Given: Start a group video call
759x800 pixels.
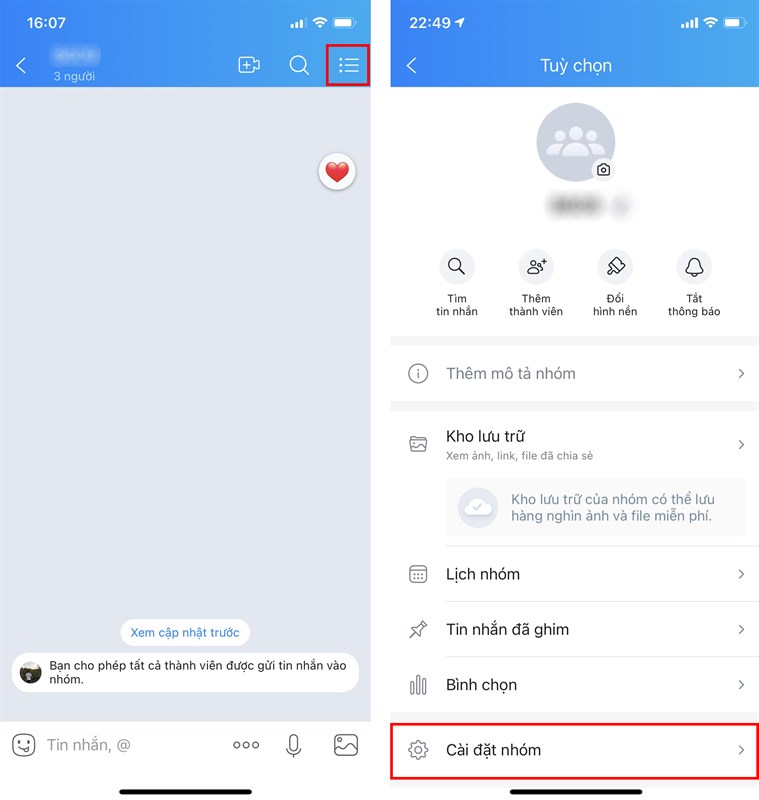Looking at the screenshot, I should pyautogui.click(x=249, y=65).
